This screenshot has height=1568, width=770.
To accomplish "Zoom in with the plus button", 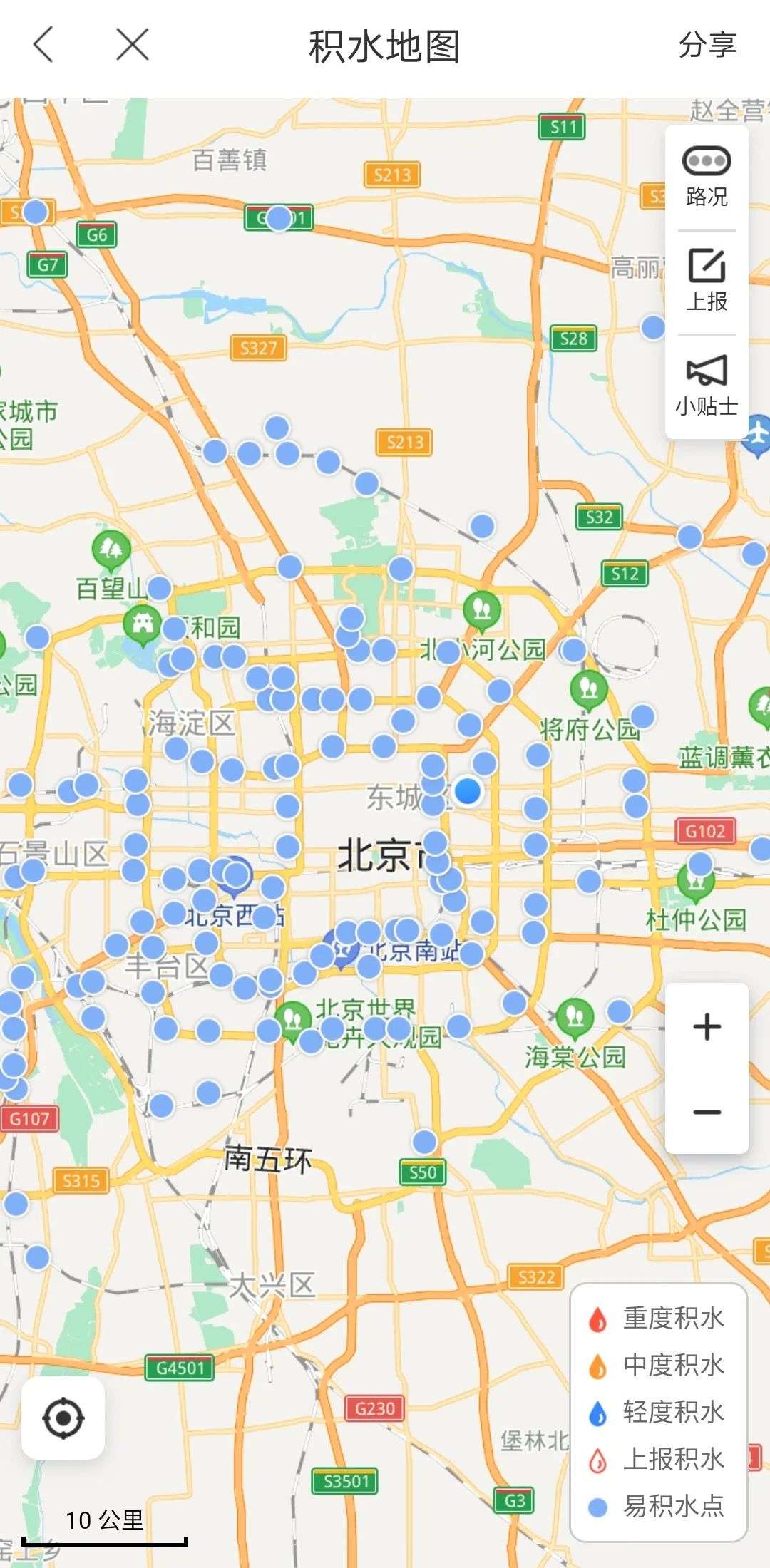I will coord(707,1027).
